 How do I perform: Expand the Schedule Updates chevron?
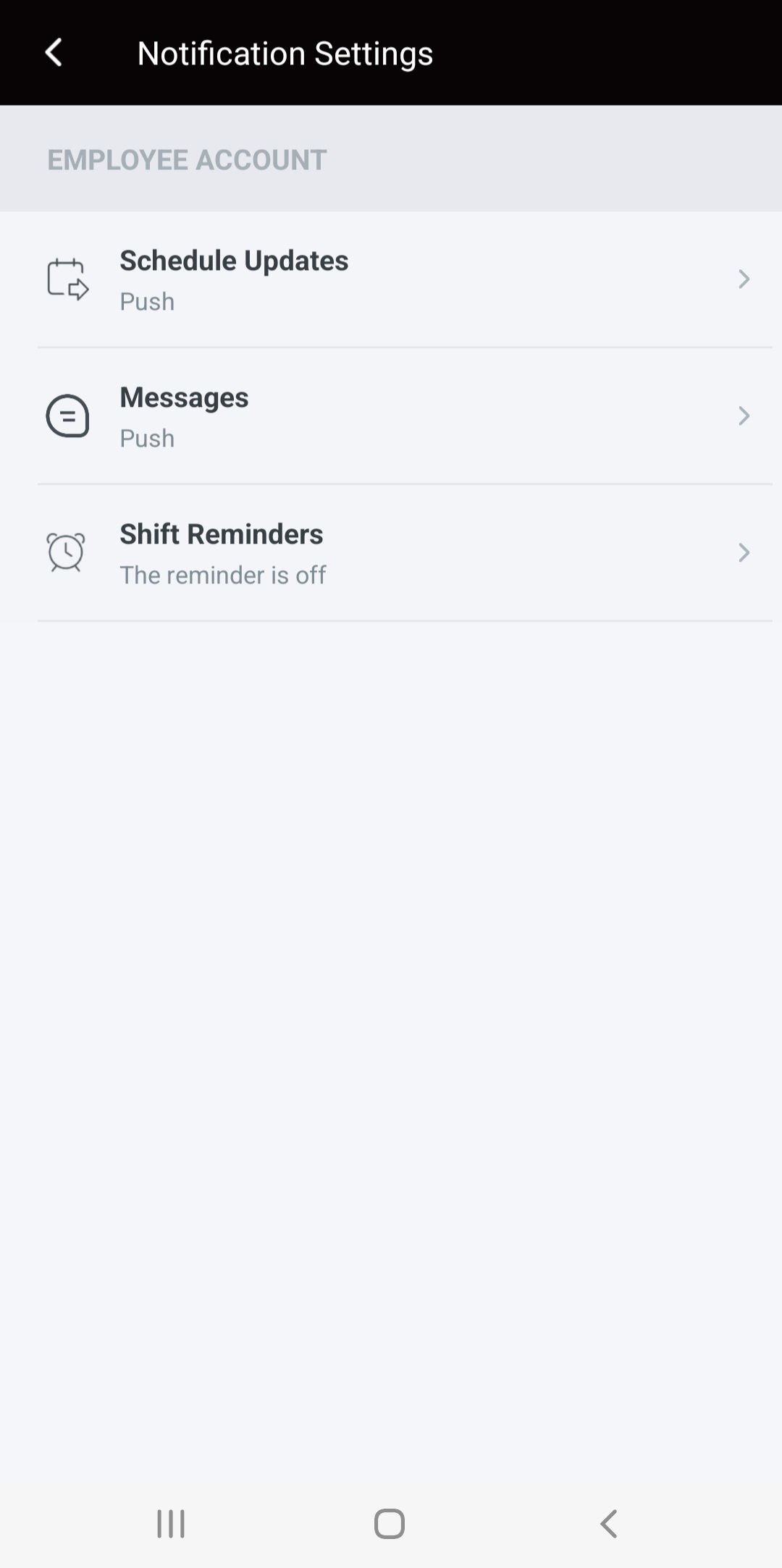744,279
